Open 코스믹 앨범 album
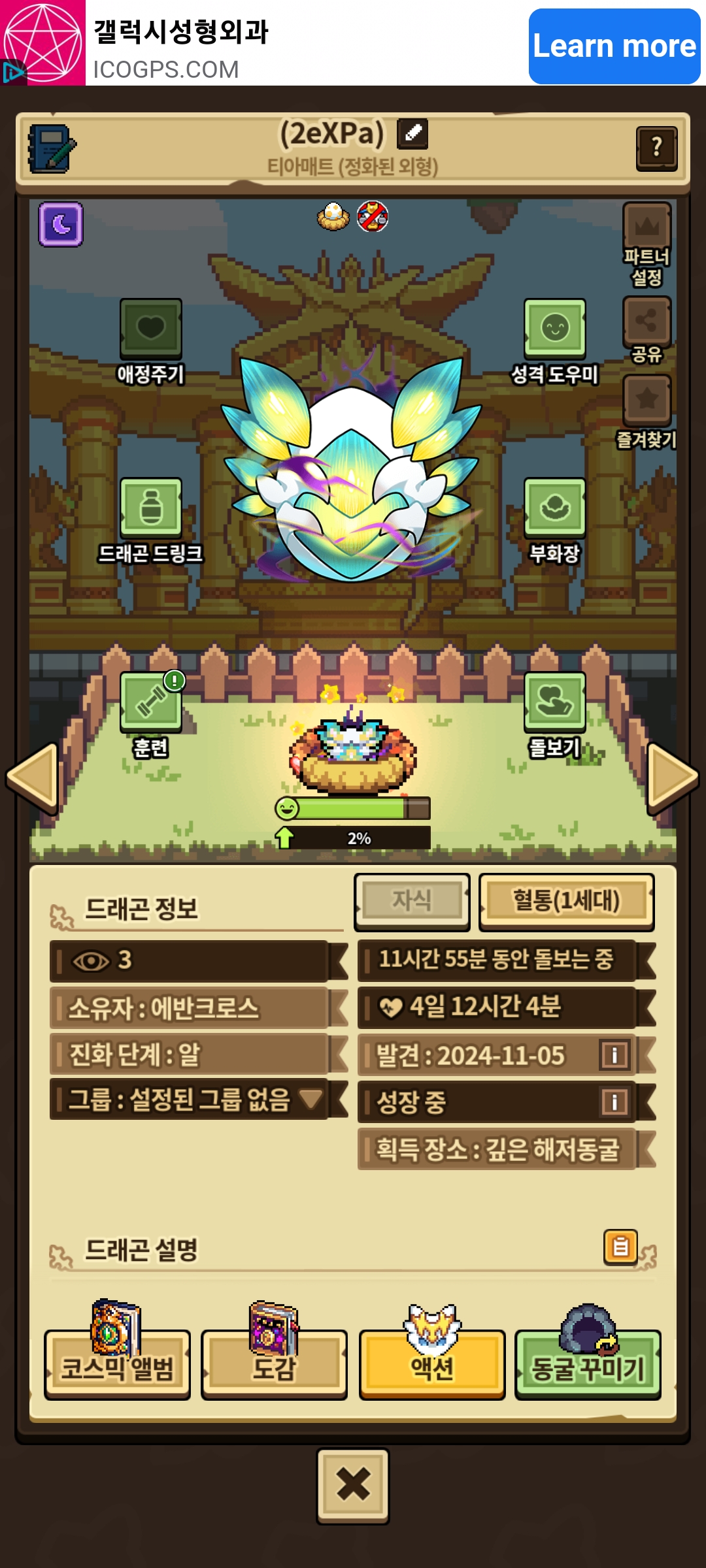The image size is (706, 1568). 118,1364
